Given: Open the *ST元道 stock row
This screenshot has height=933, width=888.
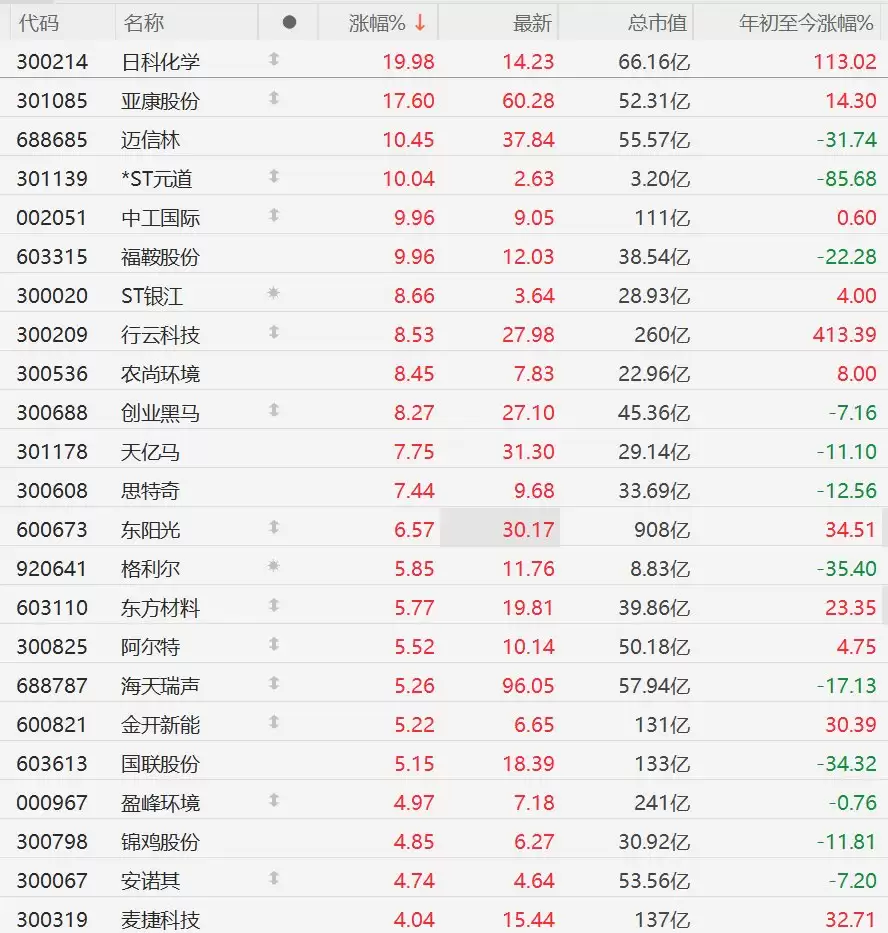Looking at the screenshot, I should pos(444,179).
